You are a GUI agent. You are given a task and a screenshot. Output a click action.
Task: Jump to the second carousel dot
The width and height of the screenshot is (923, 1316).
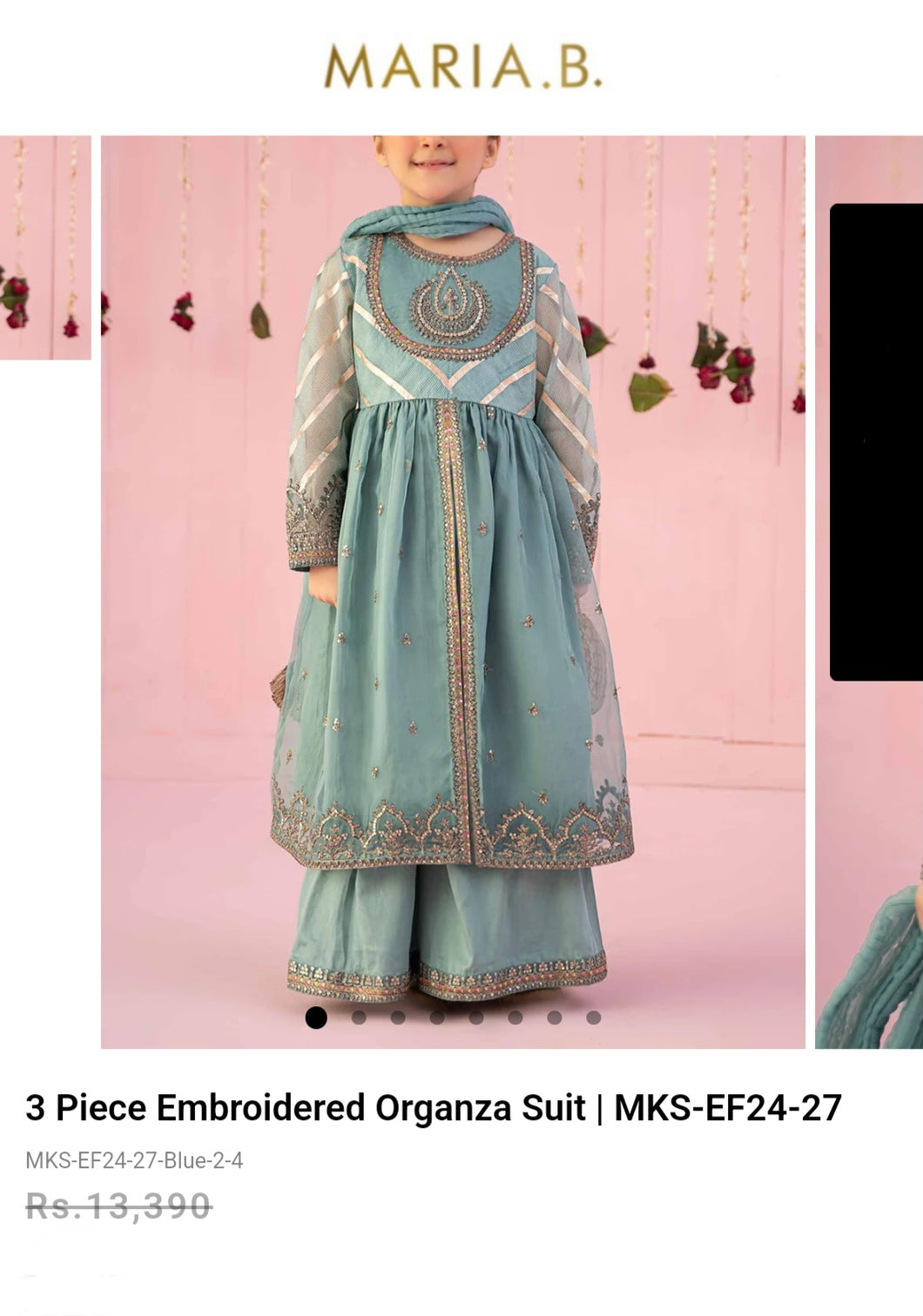[x=358, y=1017]
